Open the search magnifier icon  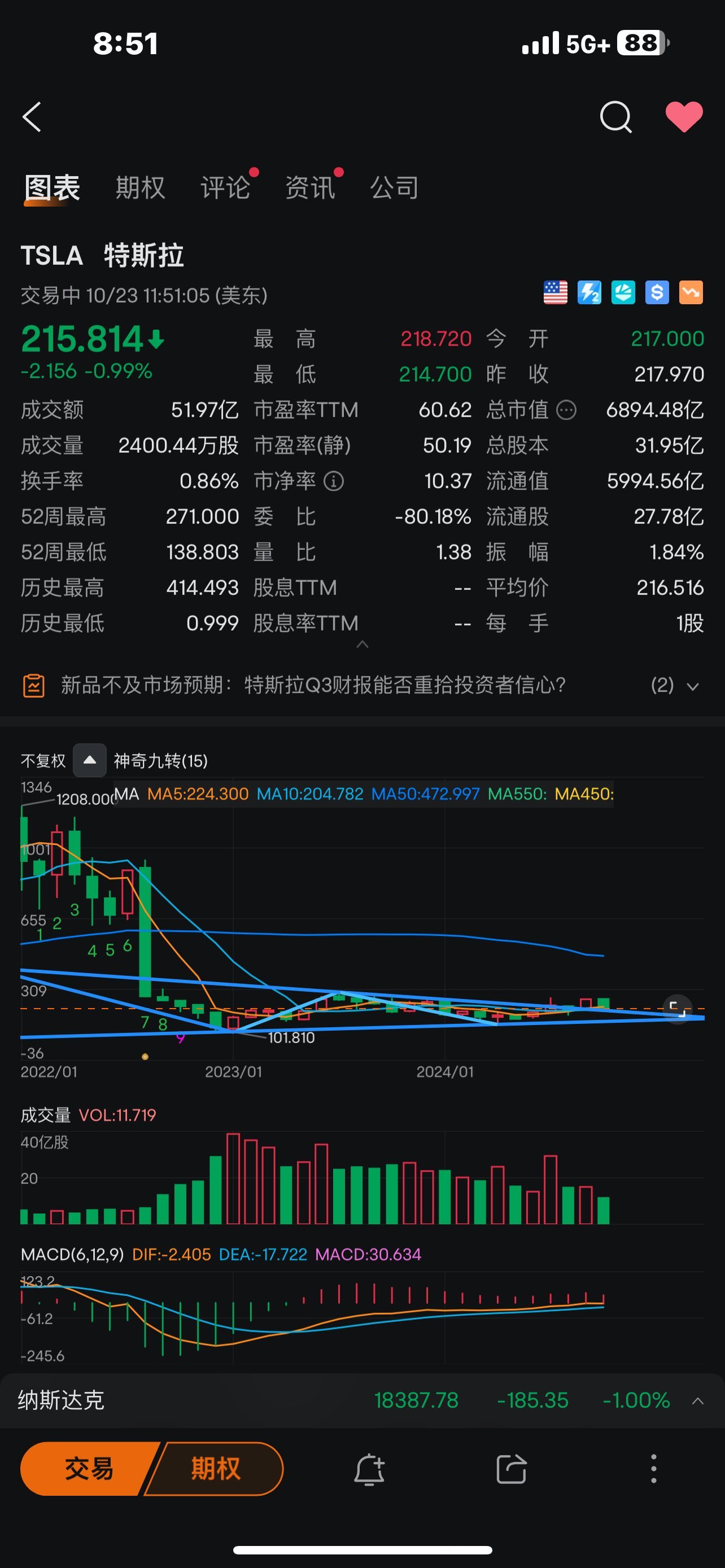click(x=615, y=117)
